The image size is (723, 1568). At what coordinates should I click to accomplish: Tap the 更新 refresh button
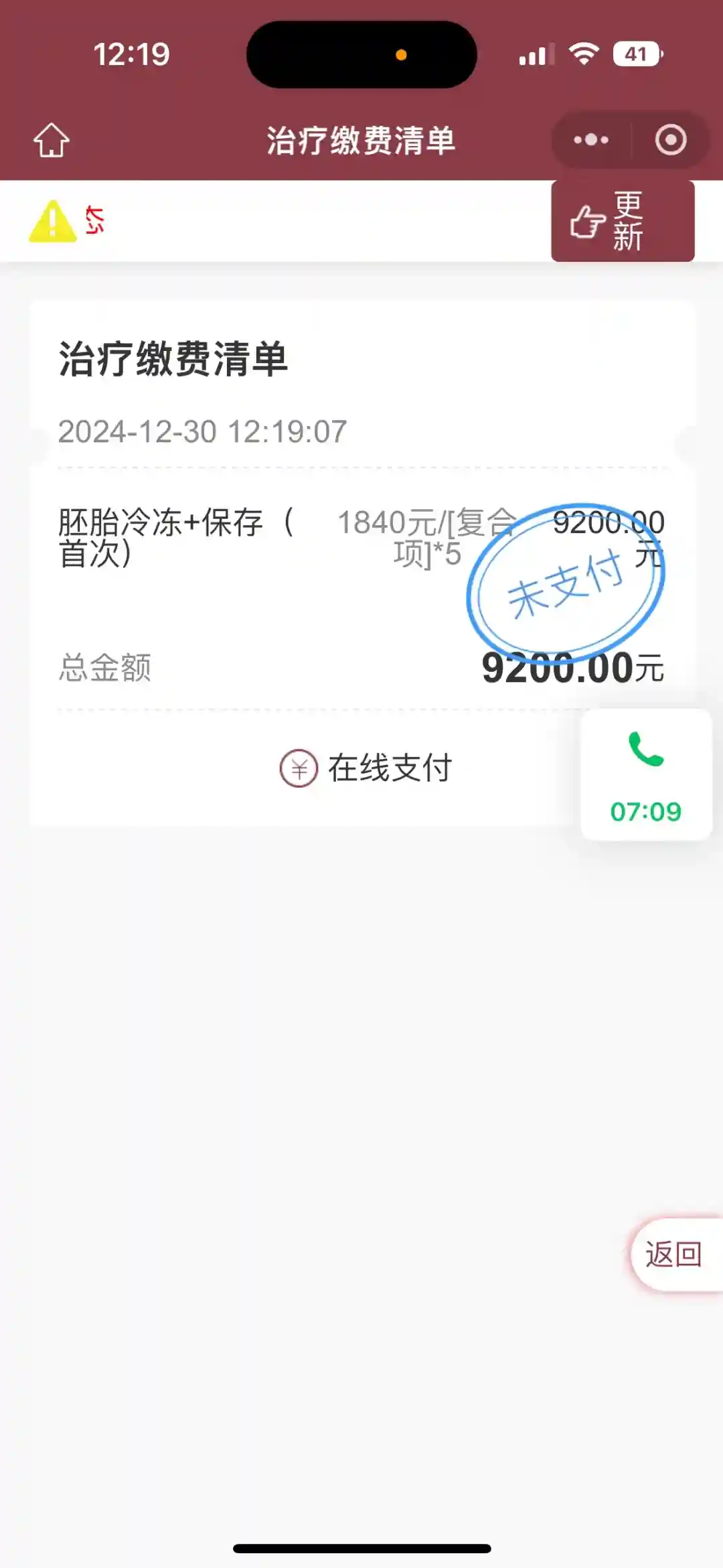[x=623, y=221]
